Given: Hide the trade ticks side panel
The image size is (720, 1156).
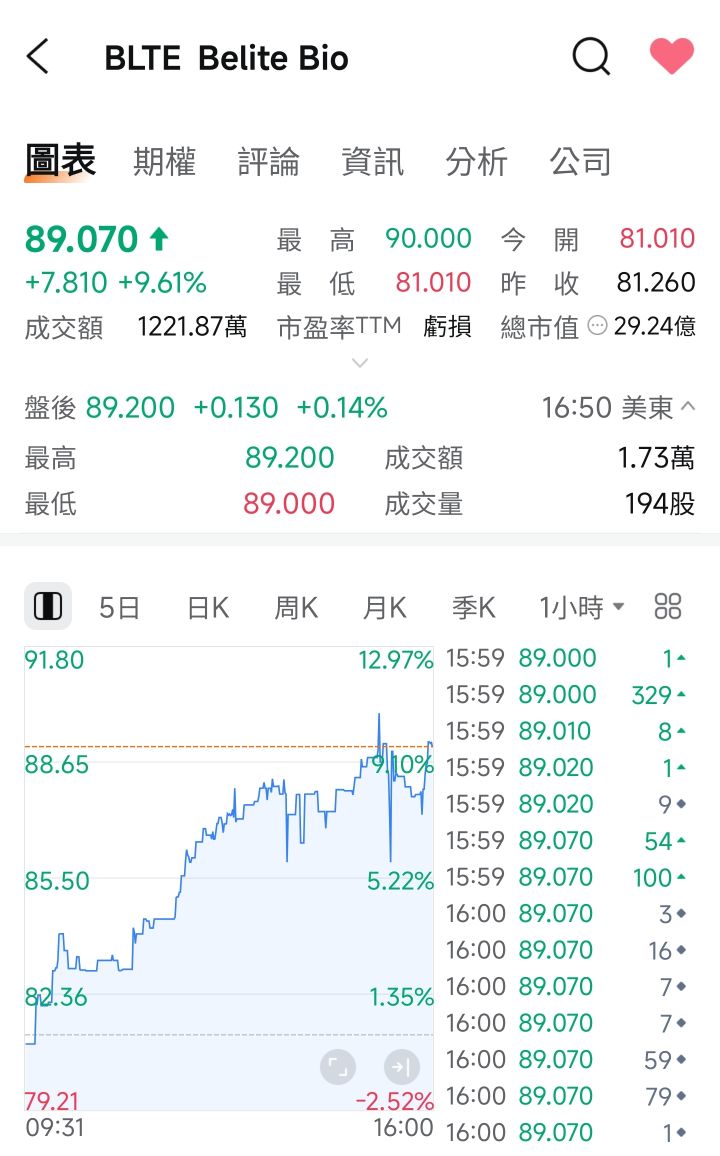Looking at the screenshot, I should (x=400, y=1067).
